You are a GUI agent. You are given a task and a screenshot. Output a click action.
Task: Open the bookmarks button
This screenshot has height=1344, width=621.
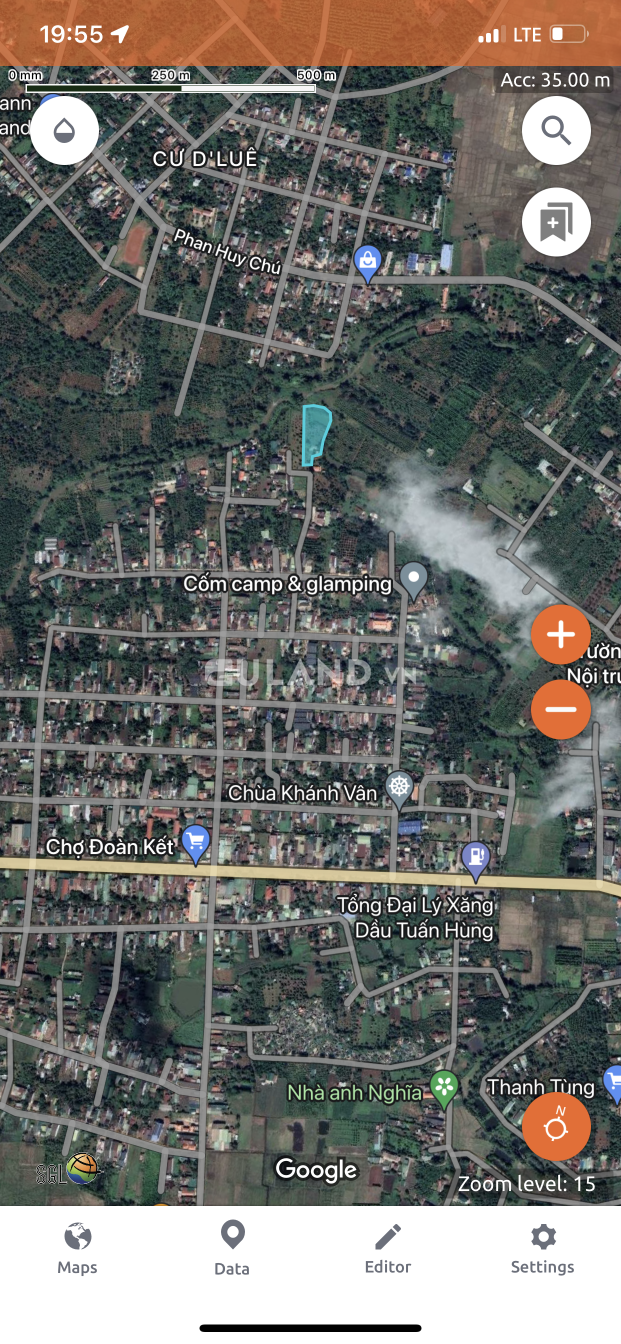[x=556, y=222]
